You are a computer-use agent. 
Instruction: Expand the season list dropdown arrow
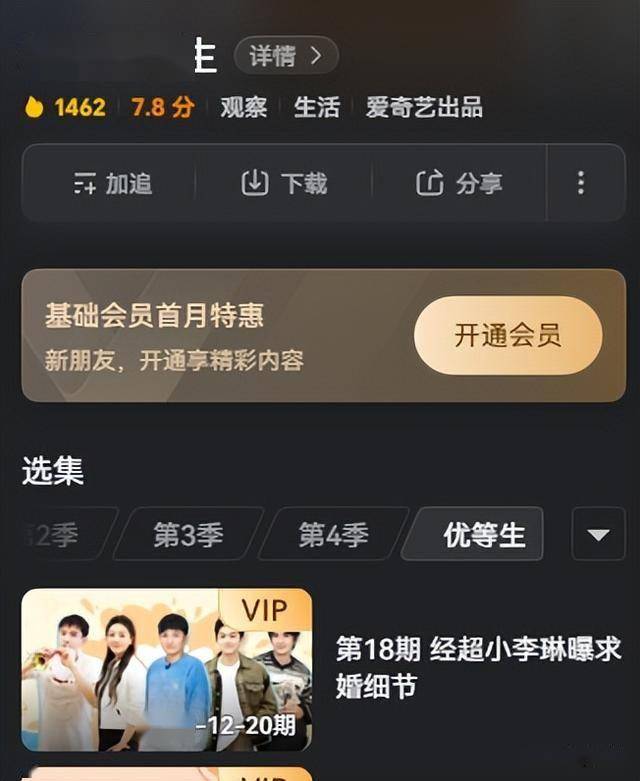click(x=598, y=535)
